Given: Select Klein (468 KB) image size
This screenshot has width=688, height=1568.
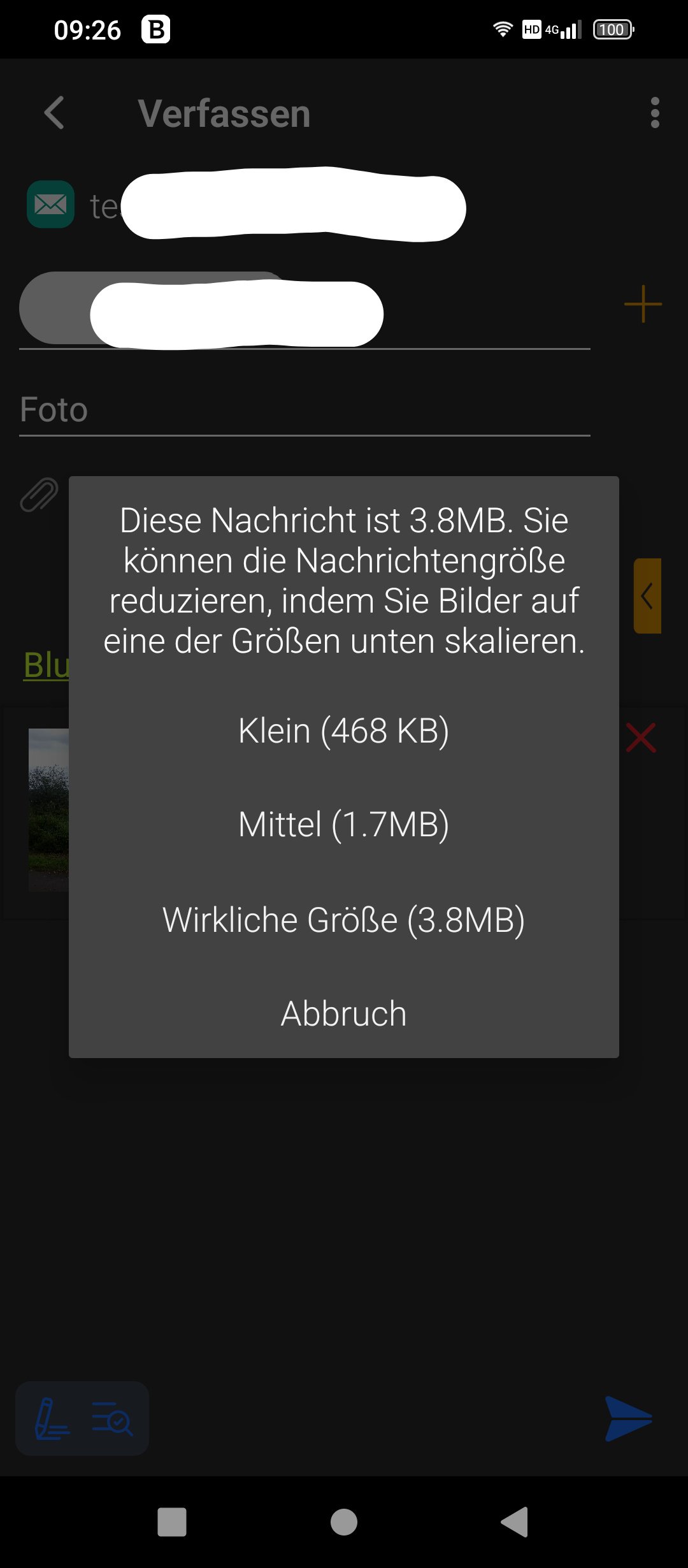Looking at the screenshot, I should [x=343, y=730].
